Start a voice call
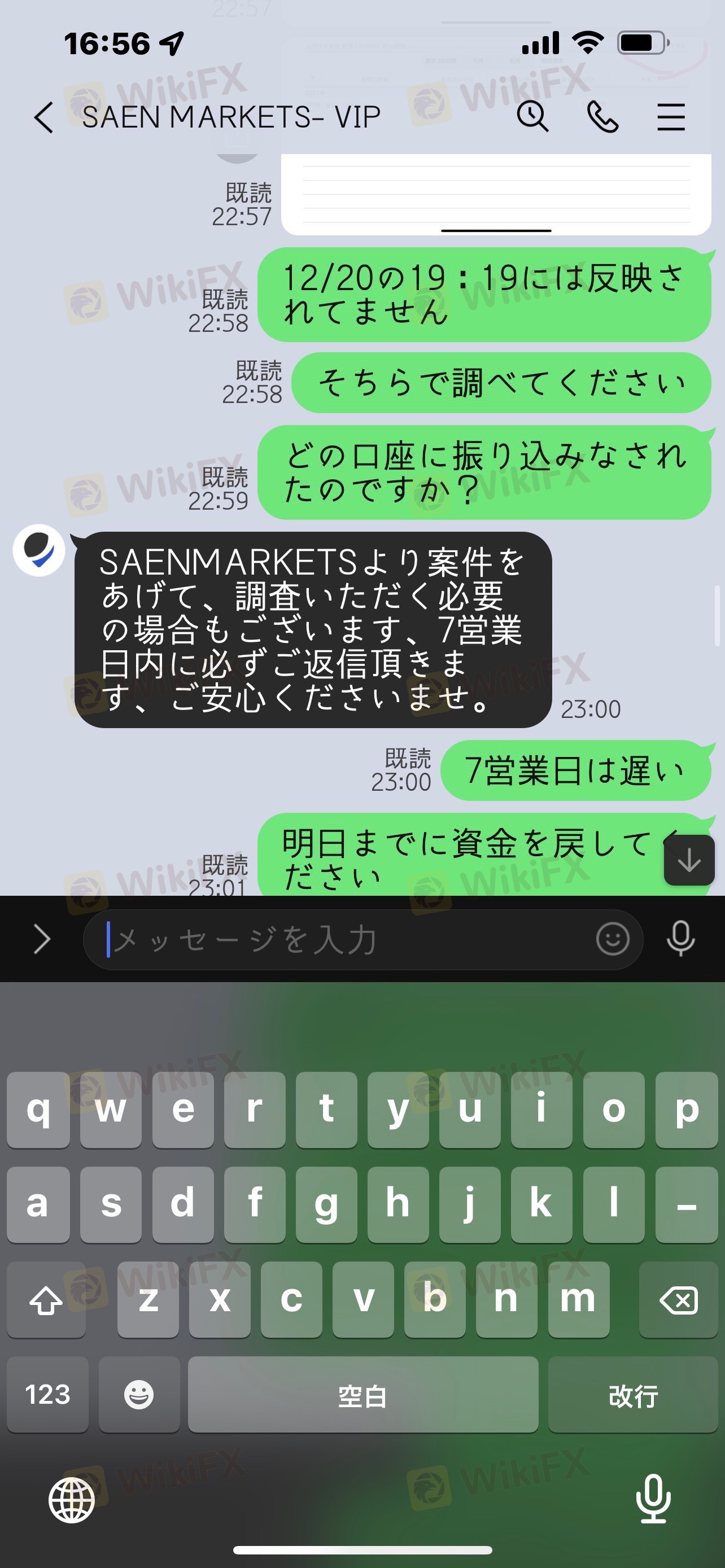Screen dimensions: 725x1568 coord(602,117)
